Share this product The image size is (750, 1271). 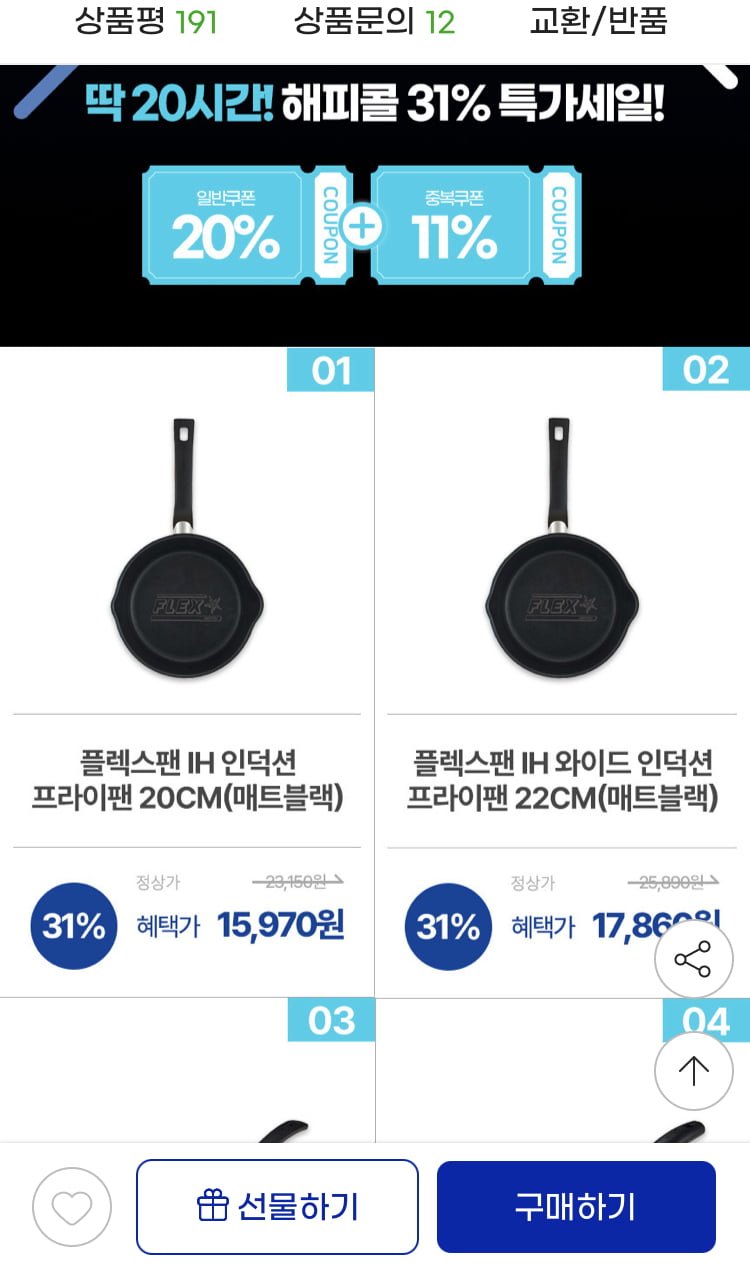click(693, 960)
